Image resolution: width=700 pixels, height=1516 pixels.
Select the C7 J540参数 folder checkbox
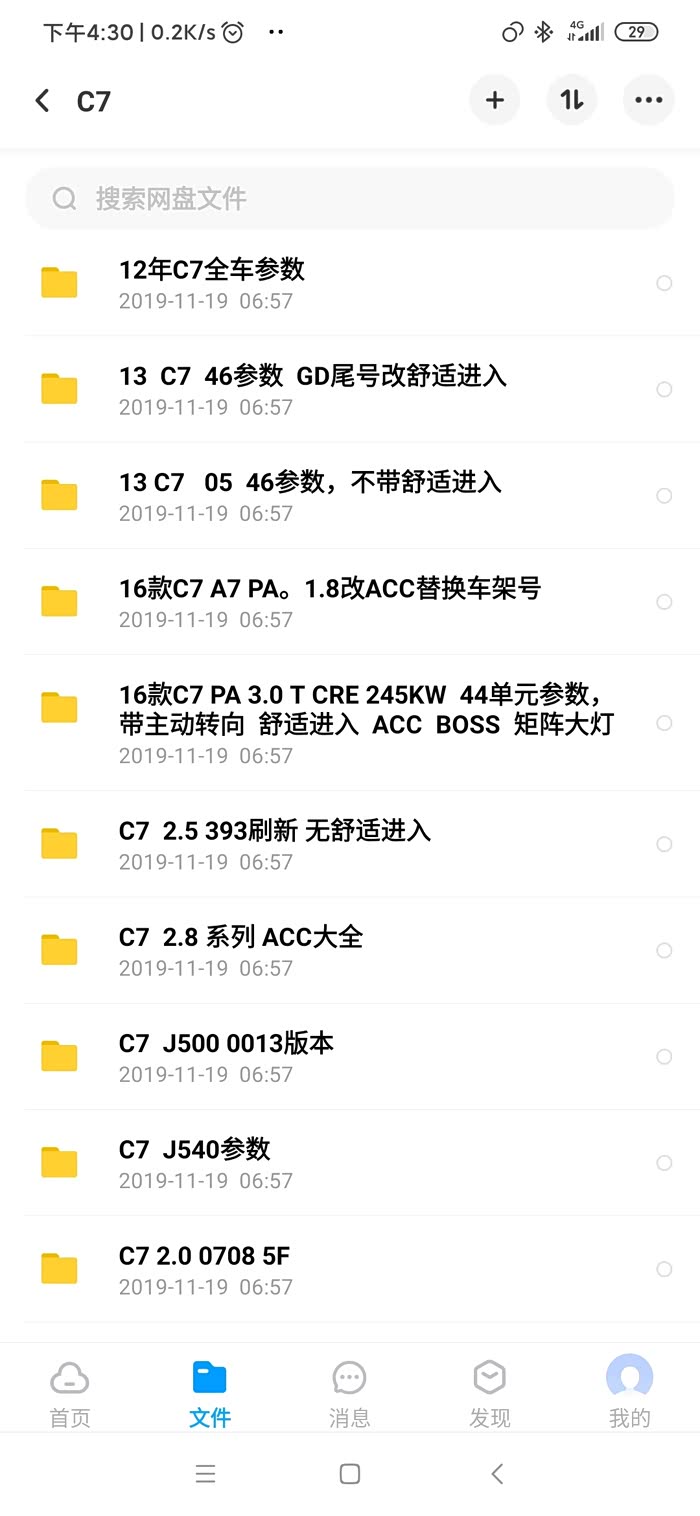664,1163
